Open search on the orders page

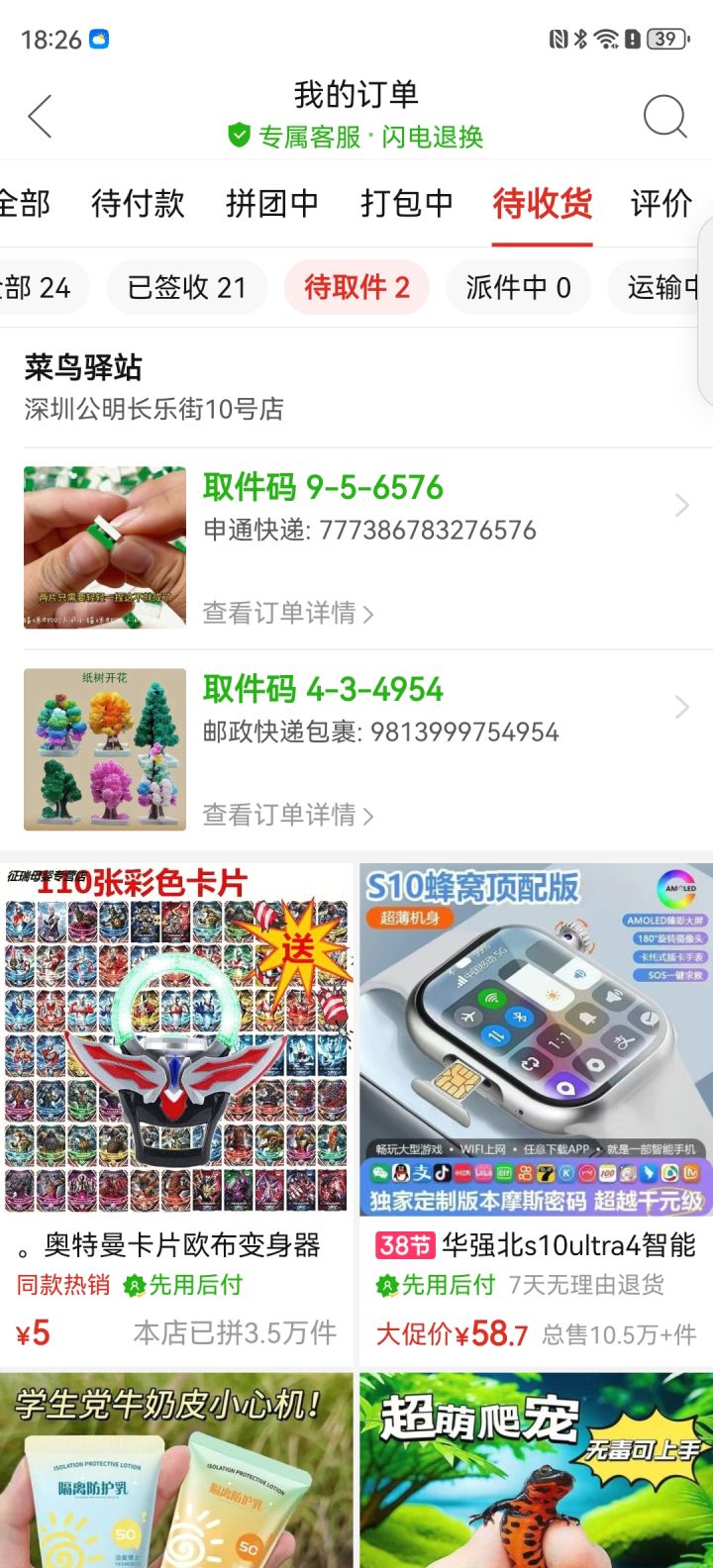(x=665, y=115)
